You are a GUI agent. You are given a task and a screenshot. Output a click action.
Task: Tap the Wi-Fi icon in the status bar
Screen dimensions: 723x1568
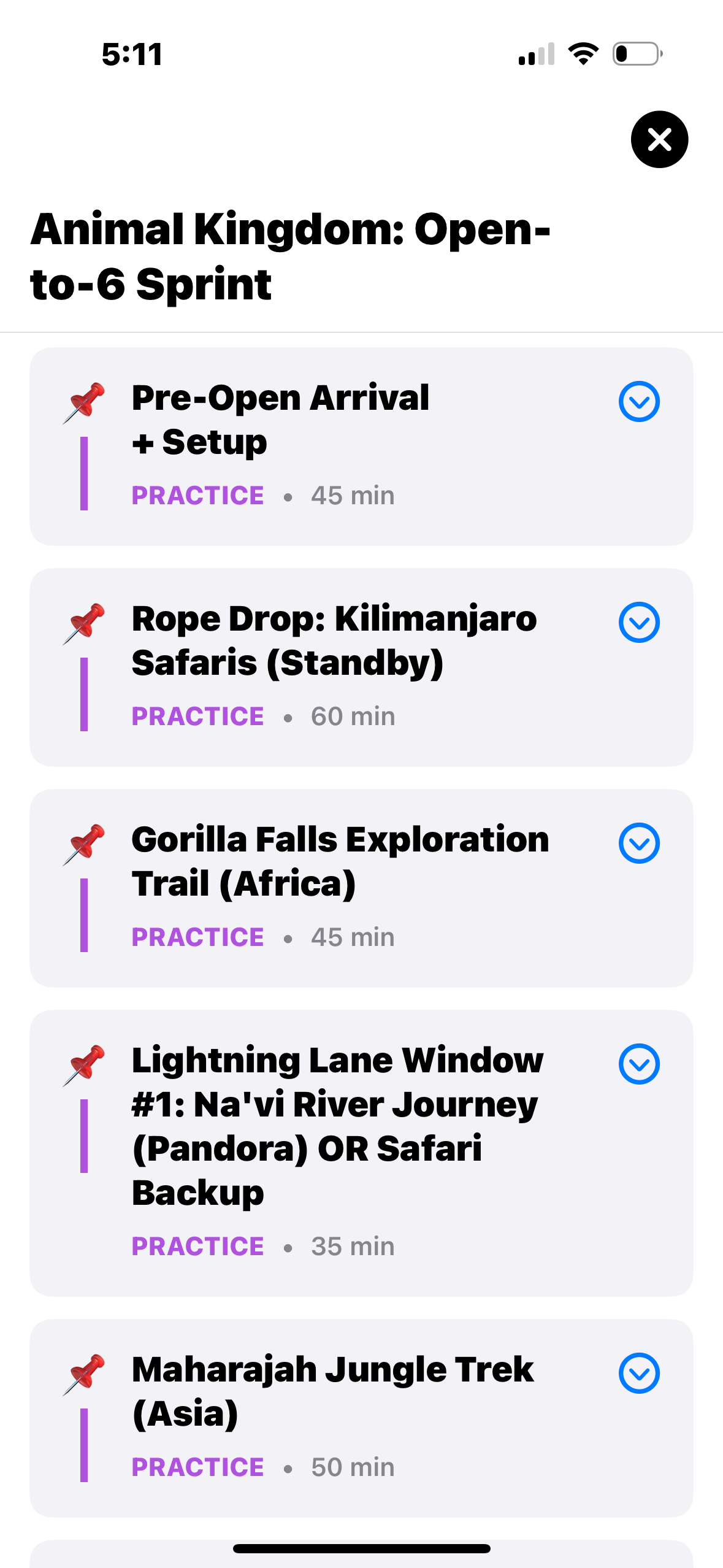coord(582,54)
